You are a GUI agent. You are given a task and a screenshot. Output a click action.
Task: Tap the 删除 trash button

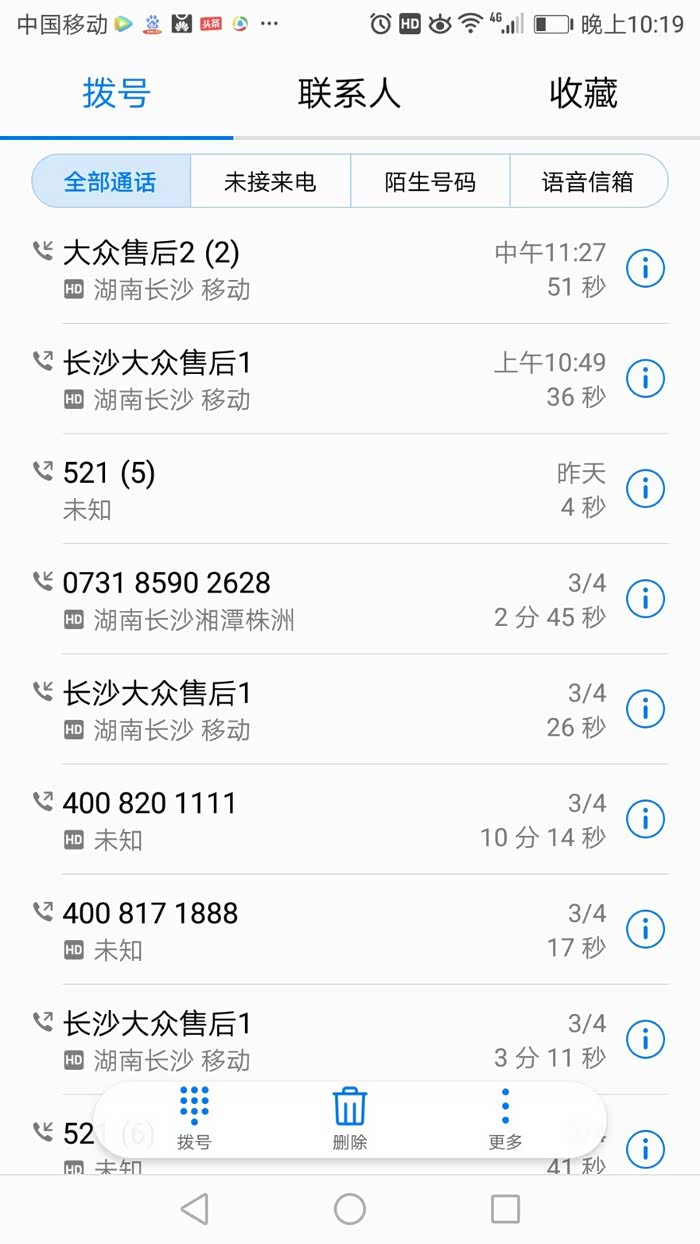350,1118
